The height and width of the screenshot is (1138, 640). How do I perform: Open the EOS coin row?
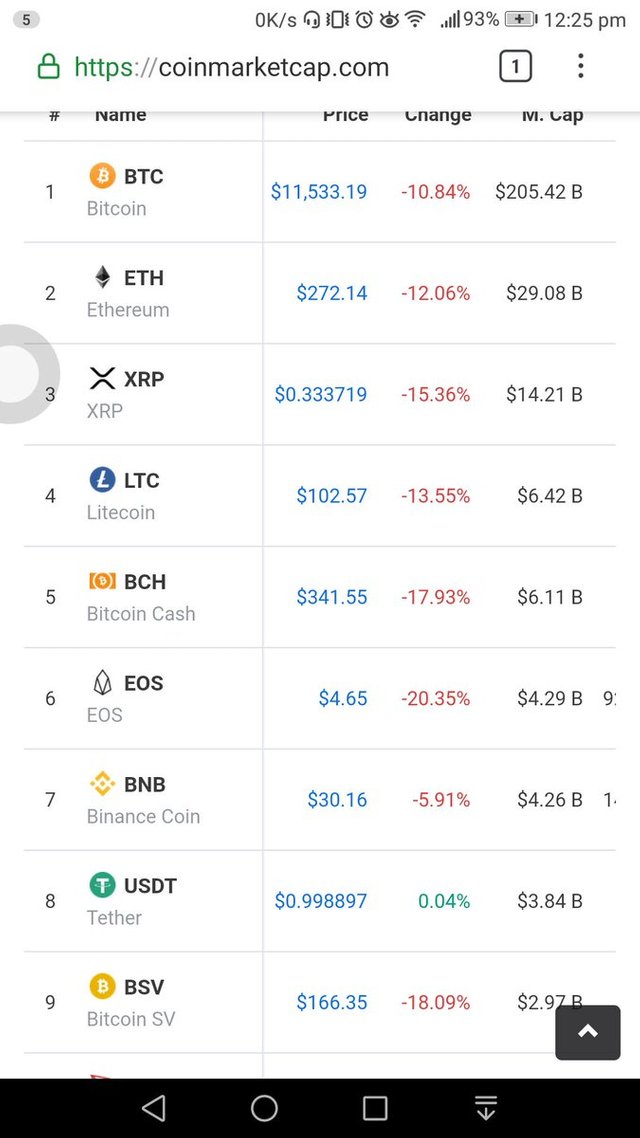(319, 698)
